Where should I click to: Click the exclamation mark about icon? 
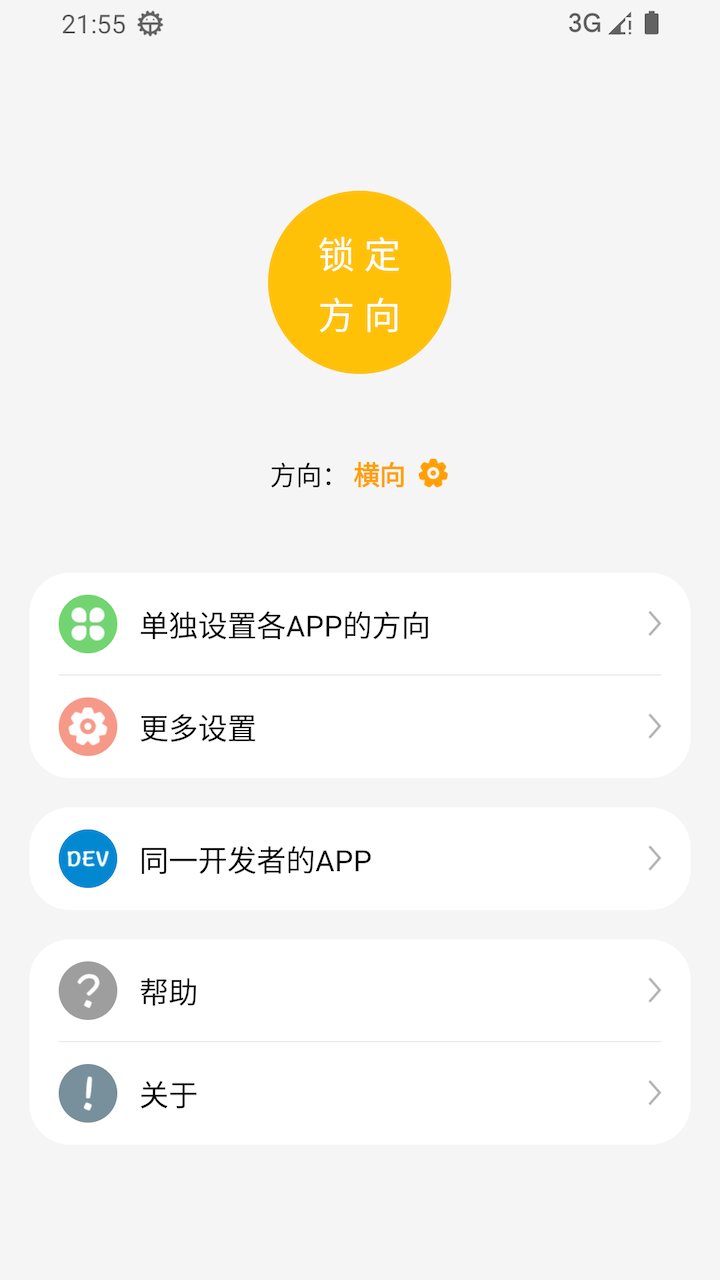click(x=87, y=1093)
